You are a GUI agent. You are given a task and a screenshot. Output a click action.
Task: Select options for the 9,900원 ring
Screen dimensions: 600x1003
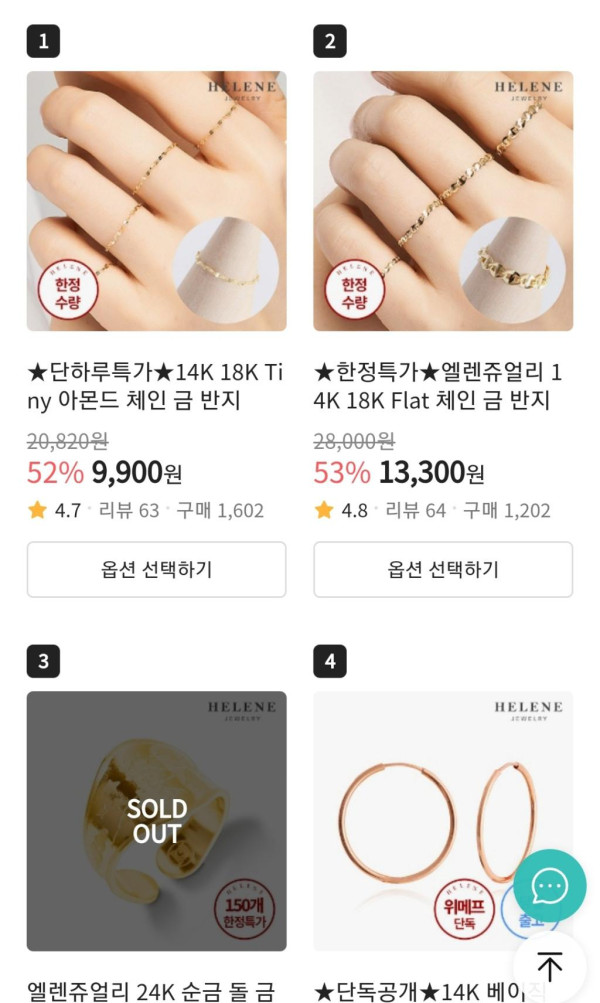(156, 569)
